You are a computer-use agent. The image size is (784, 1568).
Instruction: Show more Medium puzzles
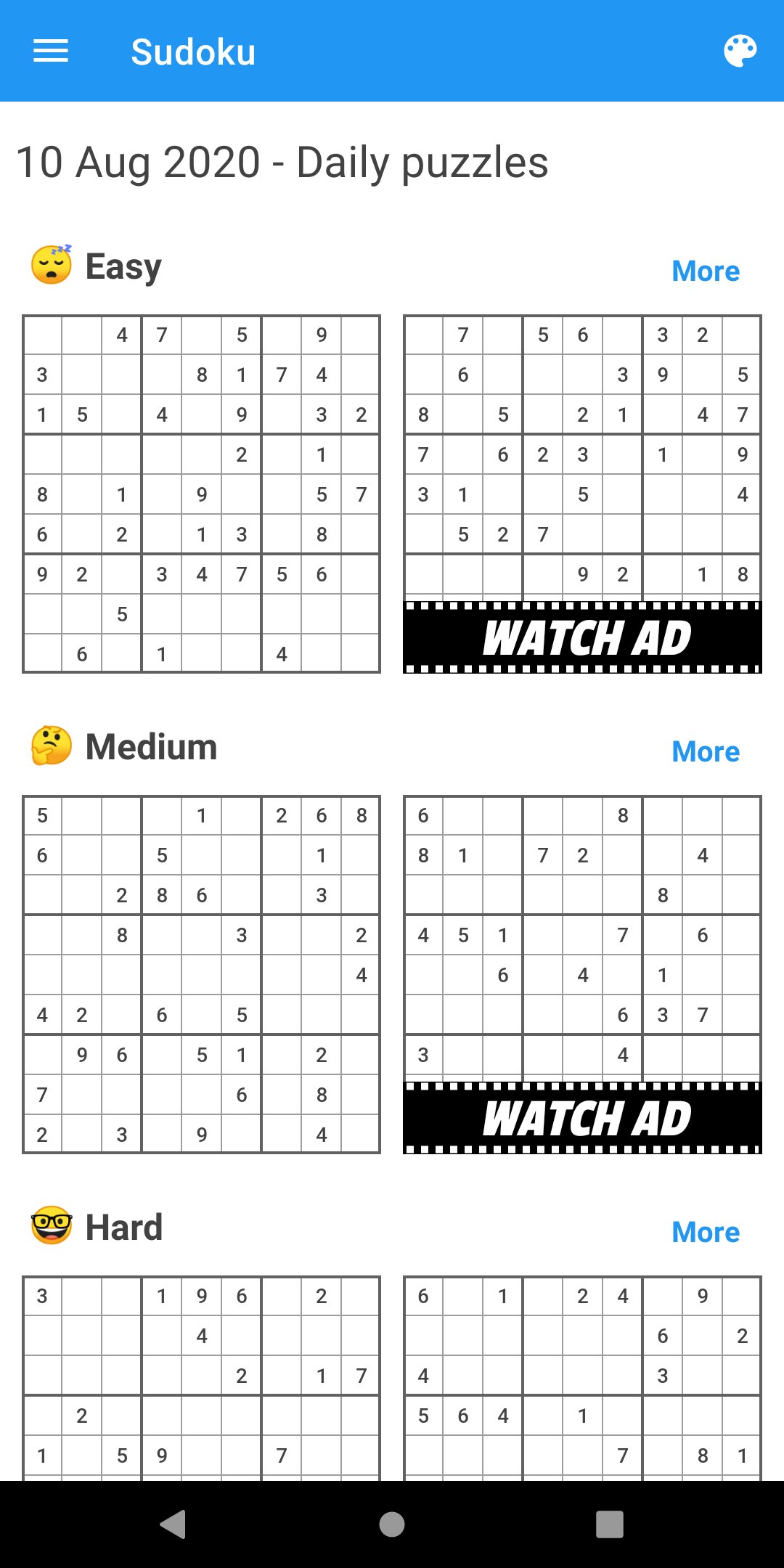point(705,751)
